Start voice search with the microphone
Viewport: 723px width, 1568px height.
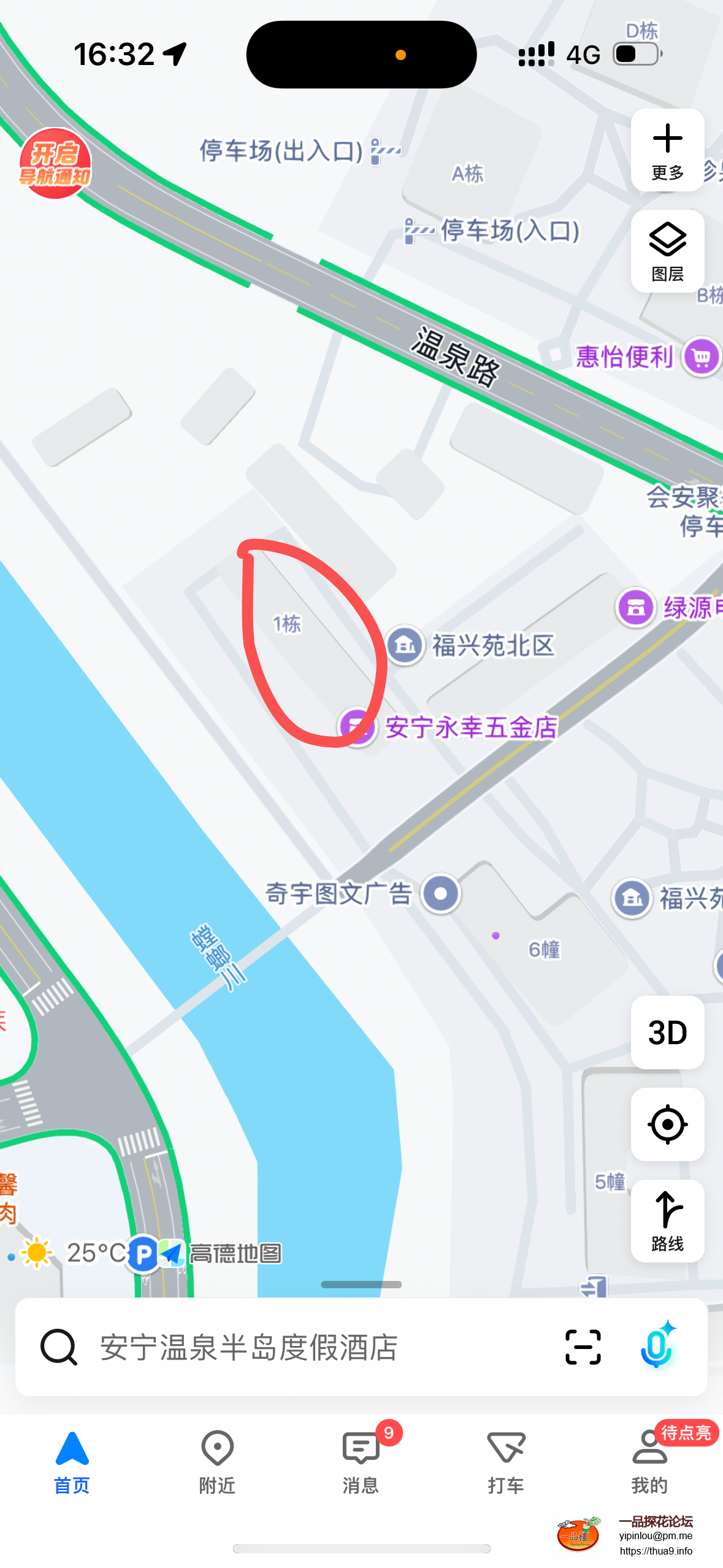(657, 1347)
